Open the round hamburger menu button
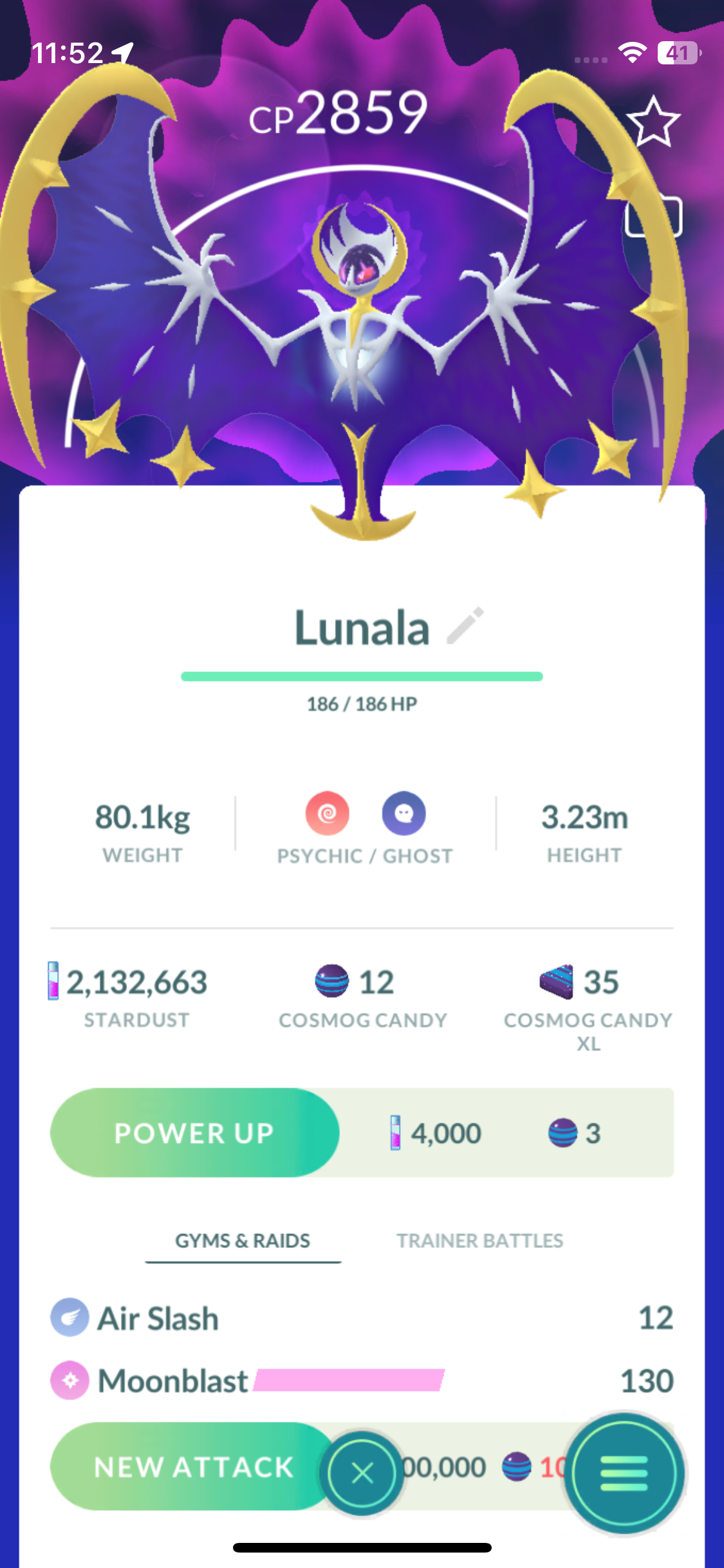Screen dimensions: 724x1568 (624, 1473)
